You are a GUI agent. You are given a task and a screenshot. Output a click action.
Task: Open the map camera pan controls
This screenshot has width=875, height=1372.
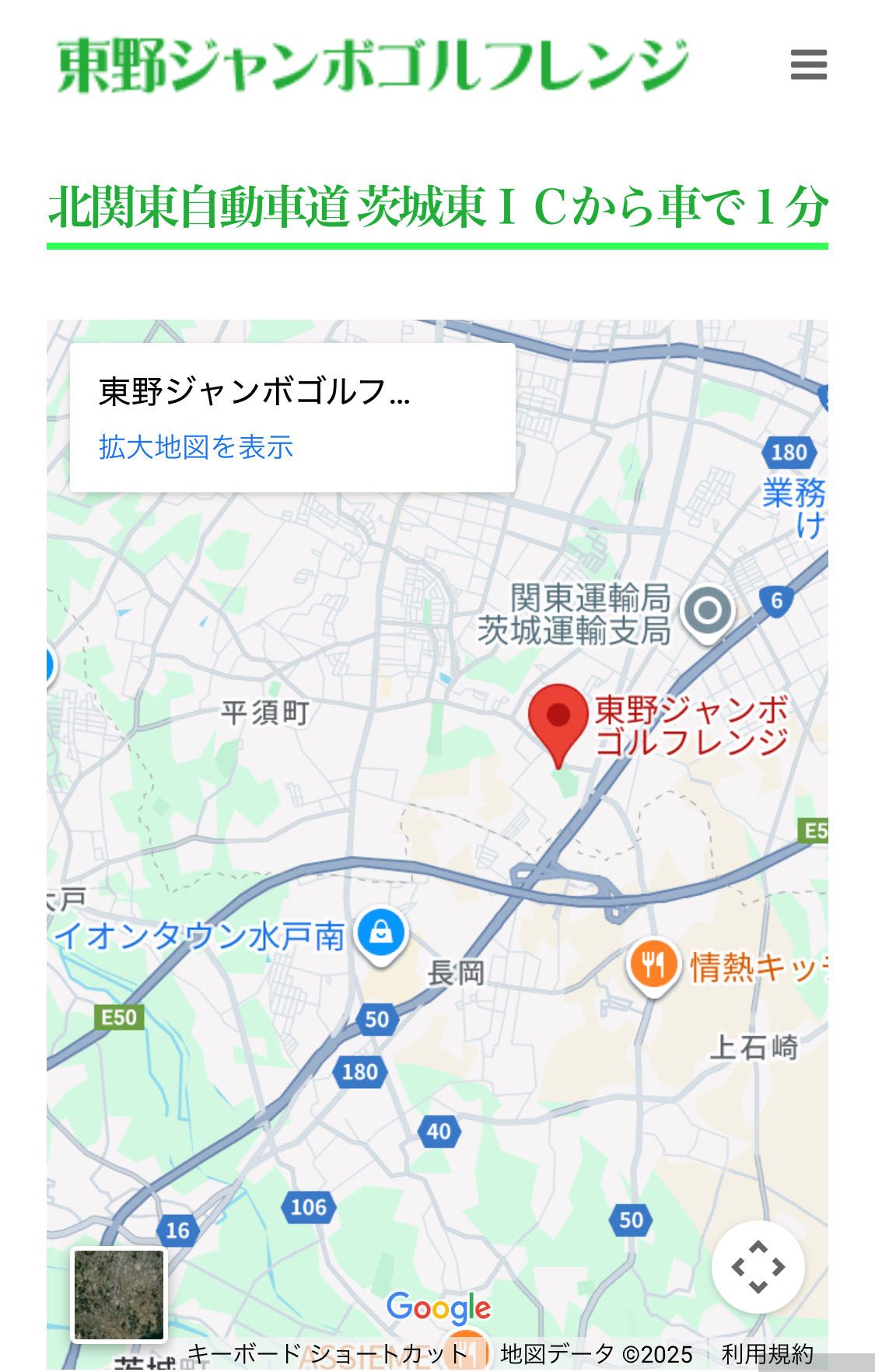(758, 1266)
